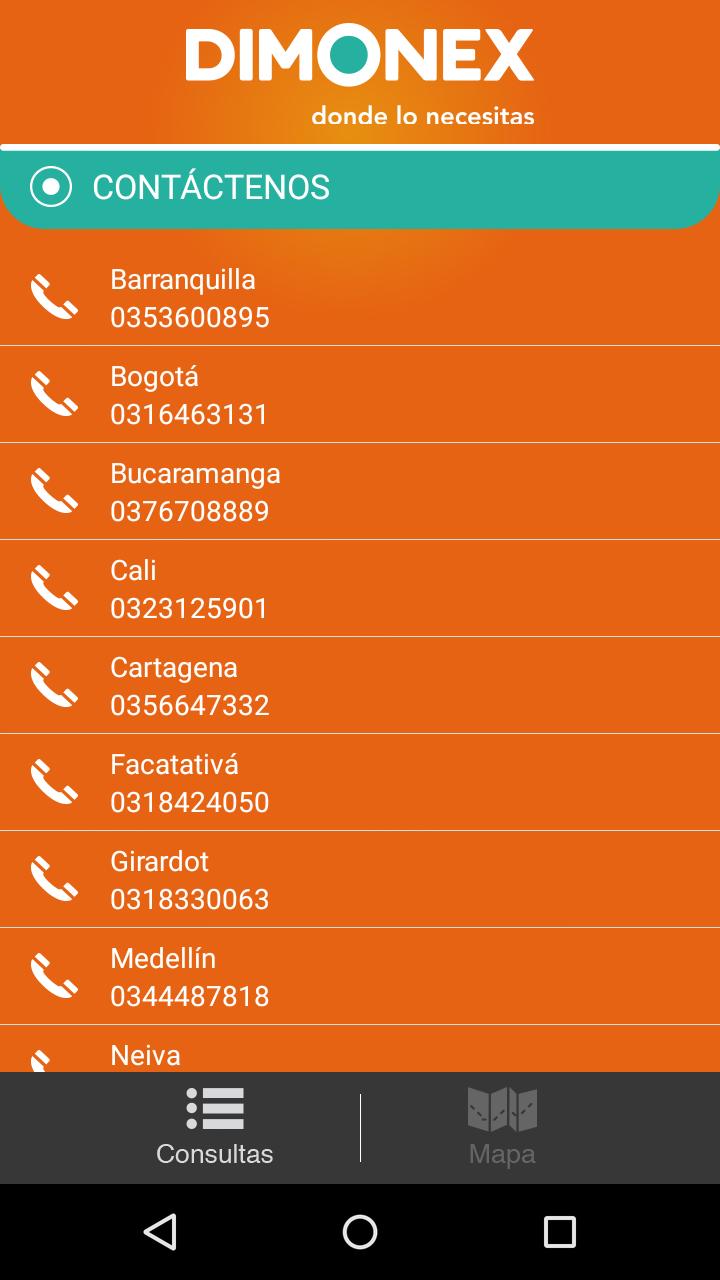720x1280 pixels.
Task: Go back using the system back button
Action: coord(160,1232)
